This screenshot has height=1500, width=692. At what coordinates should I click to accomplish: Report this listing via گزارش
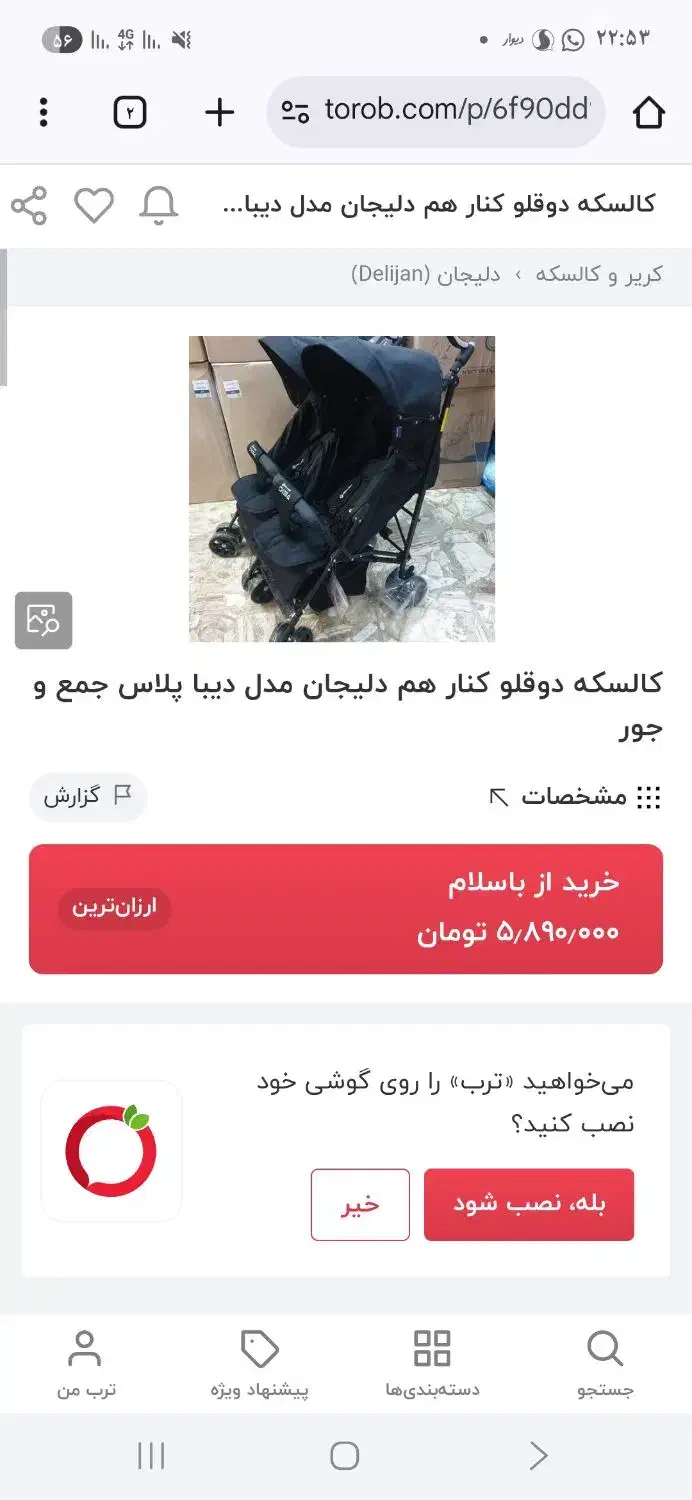pyautogui.click(x=88, y=797)
